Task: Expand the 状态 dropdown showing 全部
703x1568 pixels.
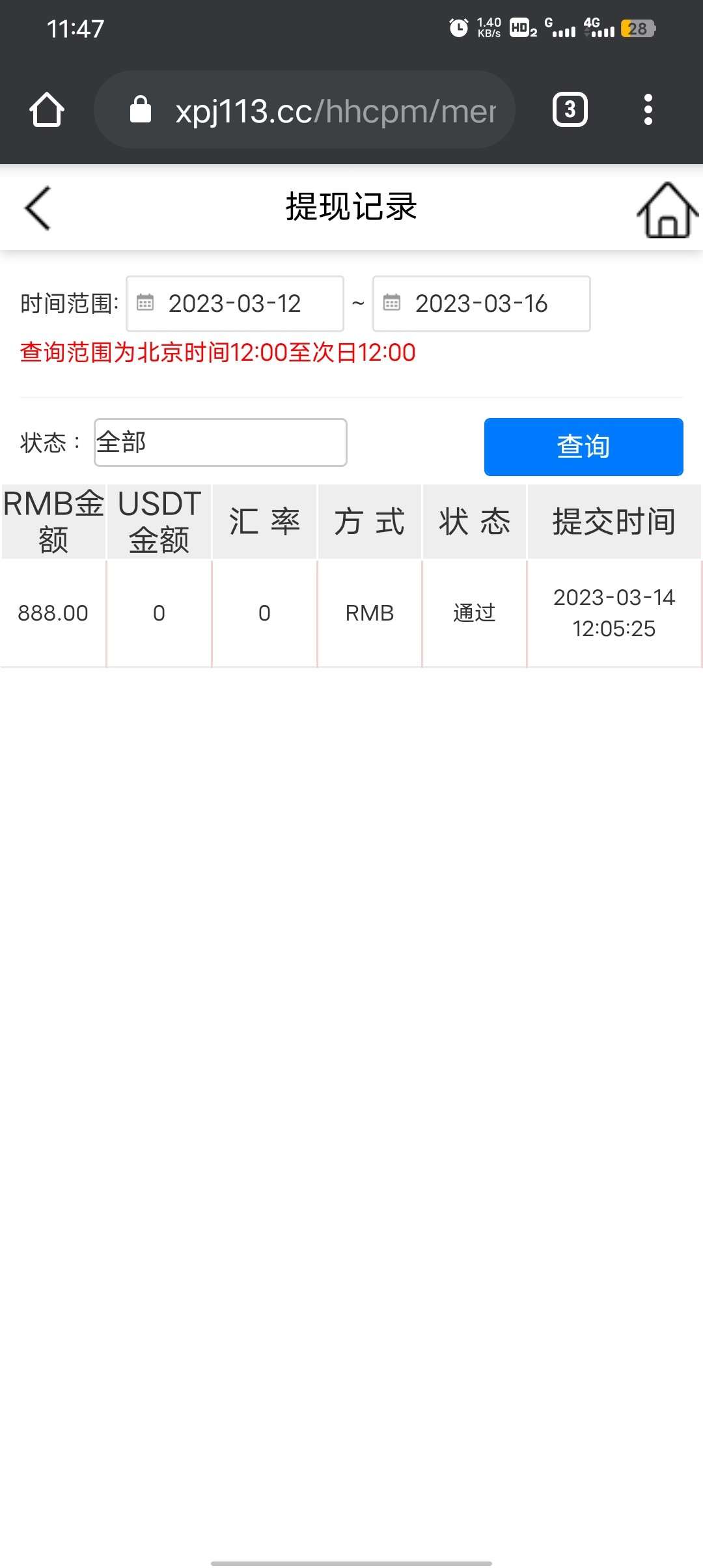Action: (220, 443)
